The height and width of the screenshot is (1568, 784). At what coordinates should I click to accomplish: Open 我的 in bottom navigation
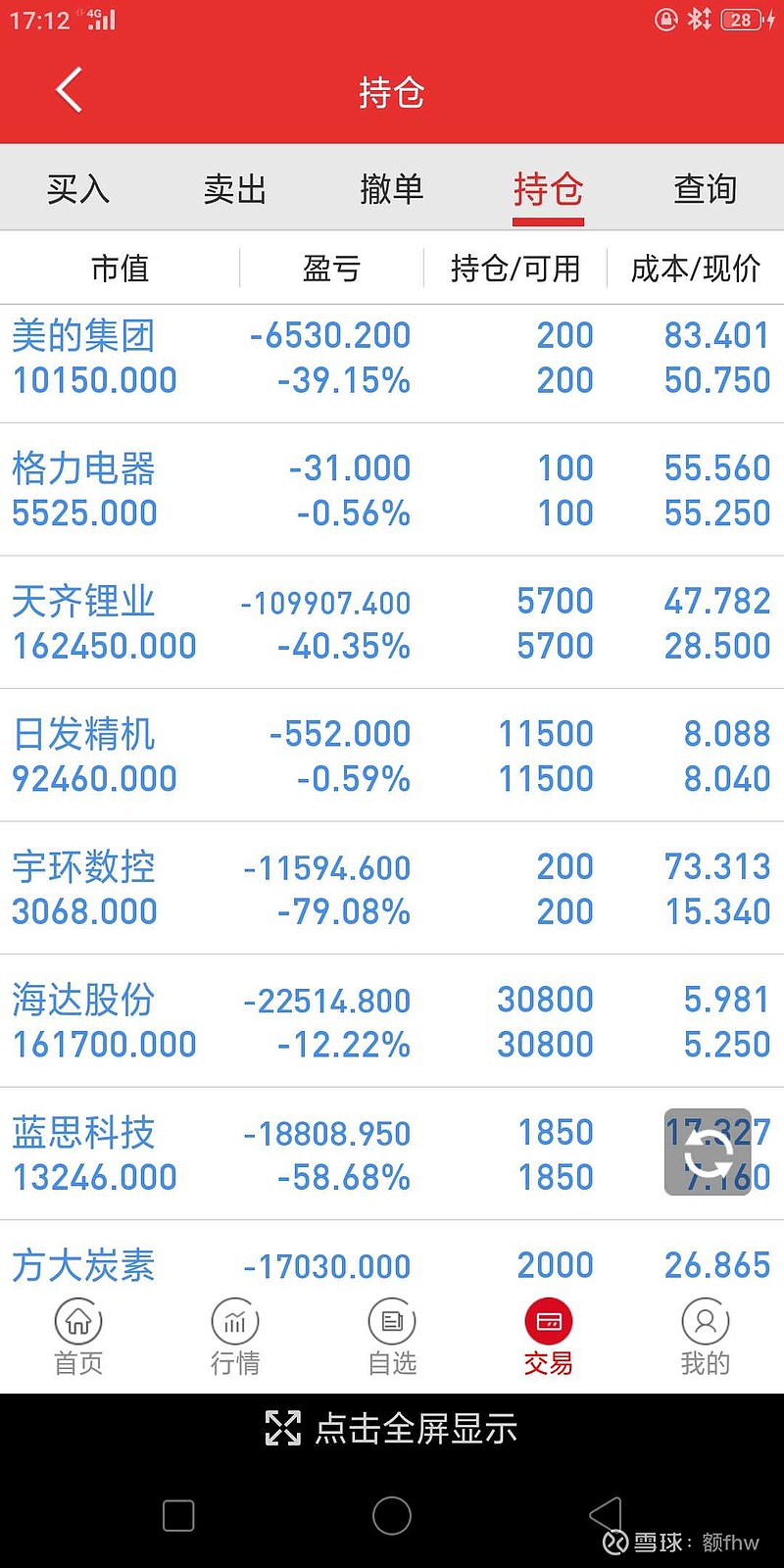[706, 1337]
